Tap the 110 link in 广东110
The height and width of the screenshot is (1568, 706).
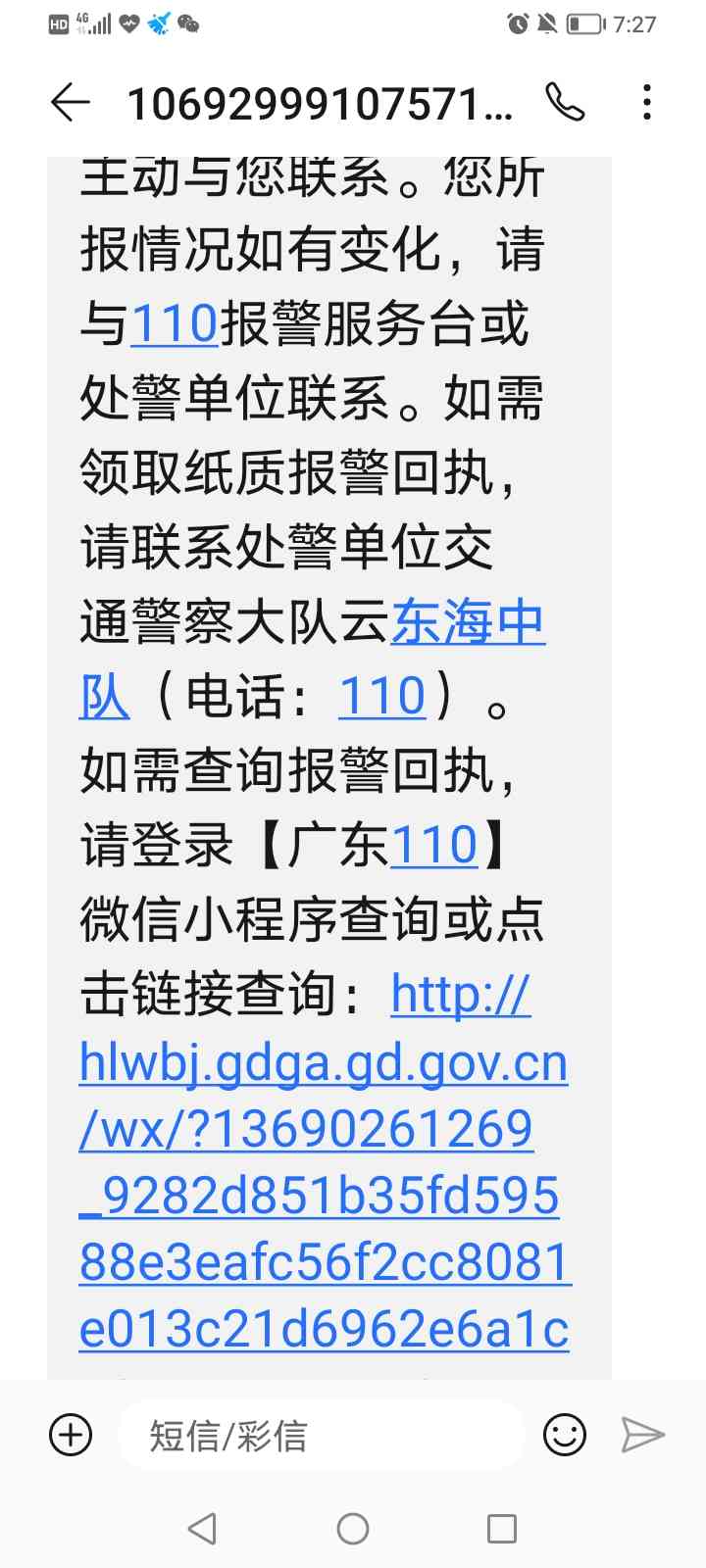click(433, 845)
